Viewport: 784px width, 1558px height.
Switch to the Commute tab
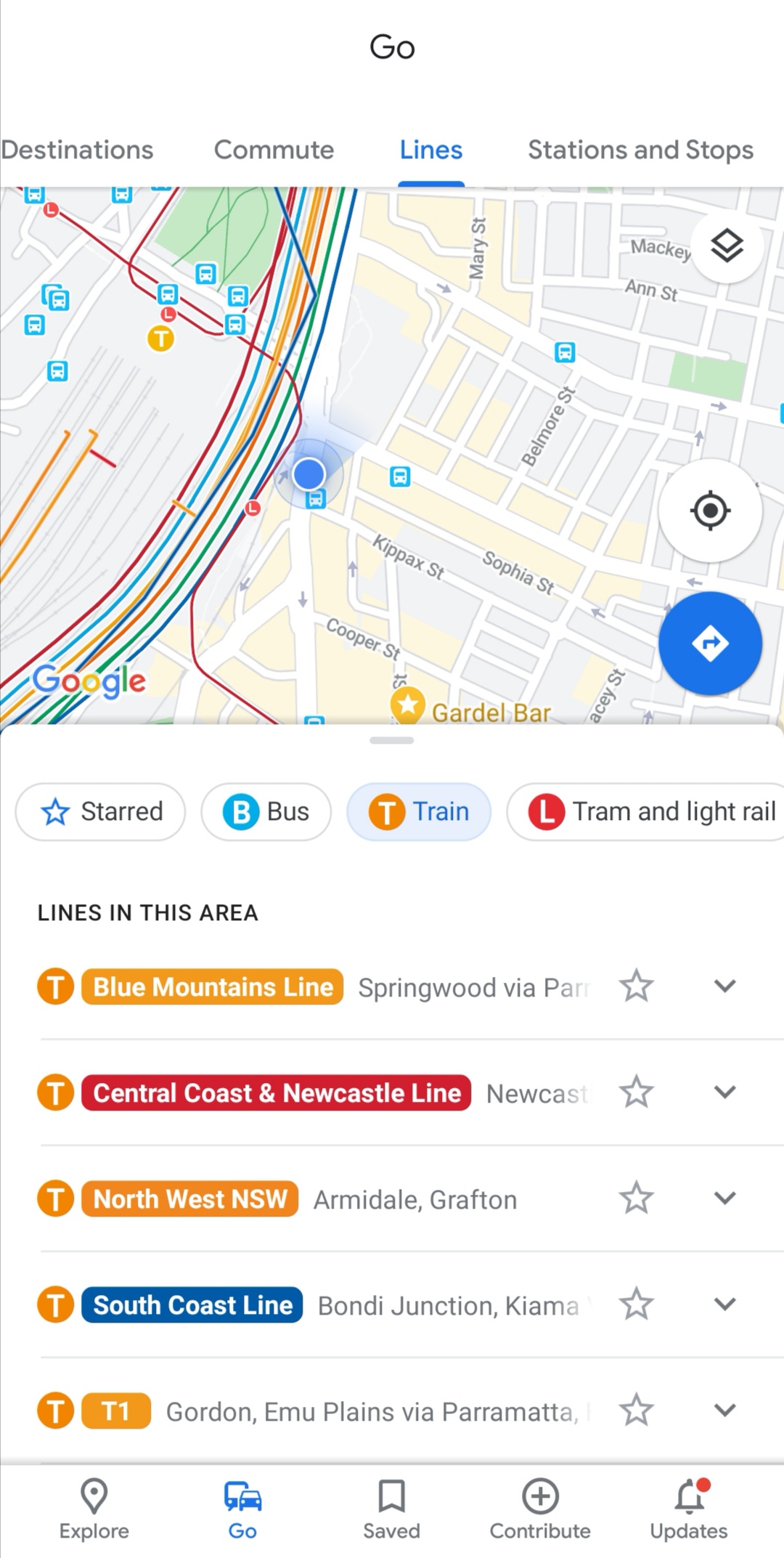click(x=274, y=150)
